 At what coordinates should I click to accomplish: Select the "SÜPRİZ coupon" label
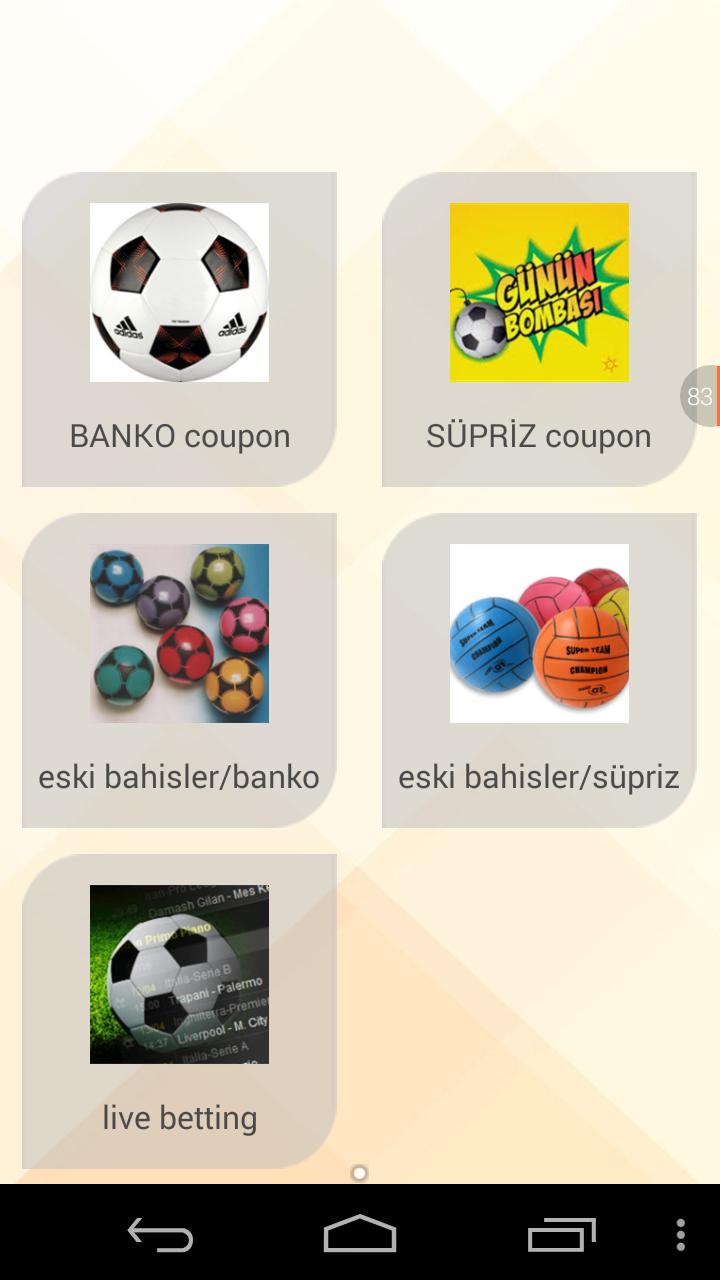(x=537, y=435)
